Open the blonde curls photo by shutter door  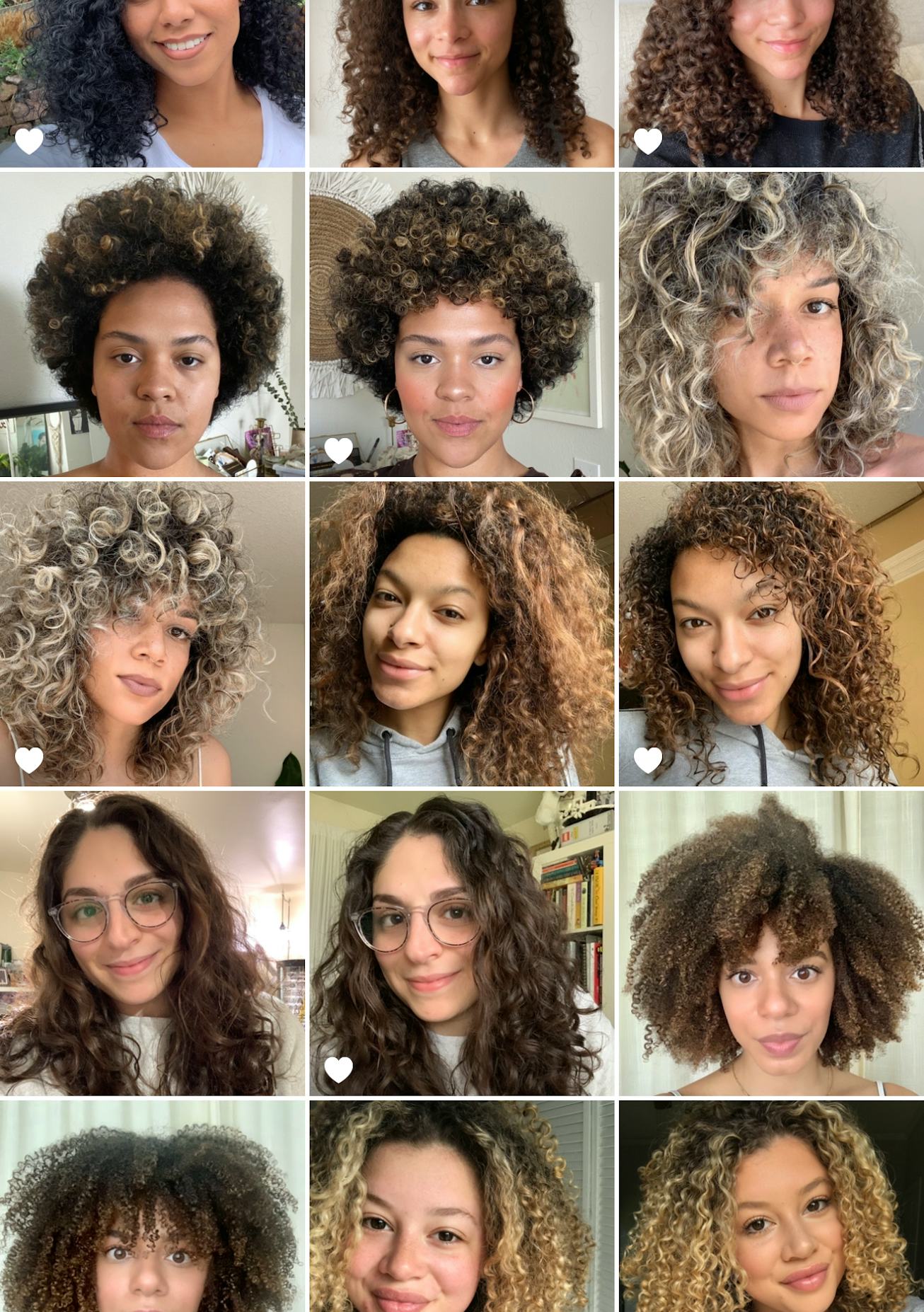click(461, 1207)
